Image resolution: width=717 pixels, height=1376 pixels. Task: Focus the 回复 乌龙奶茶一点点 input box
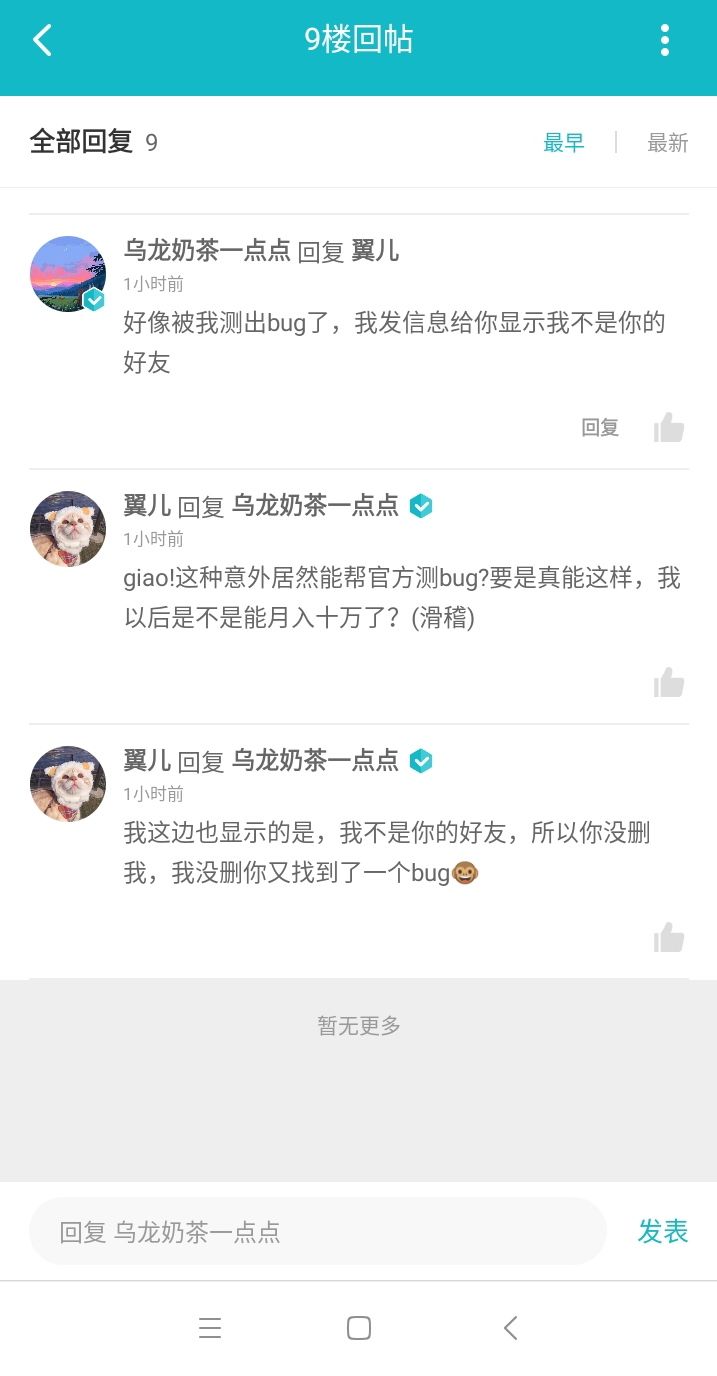pyautogui.click(x=318, y=1231)
